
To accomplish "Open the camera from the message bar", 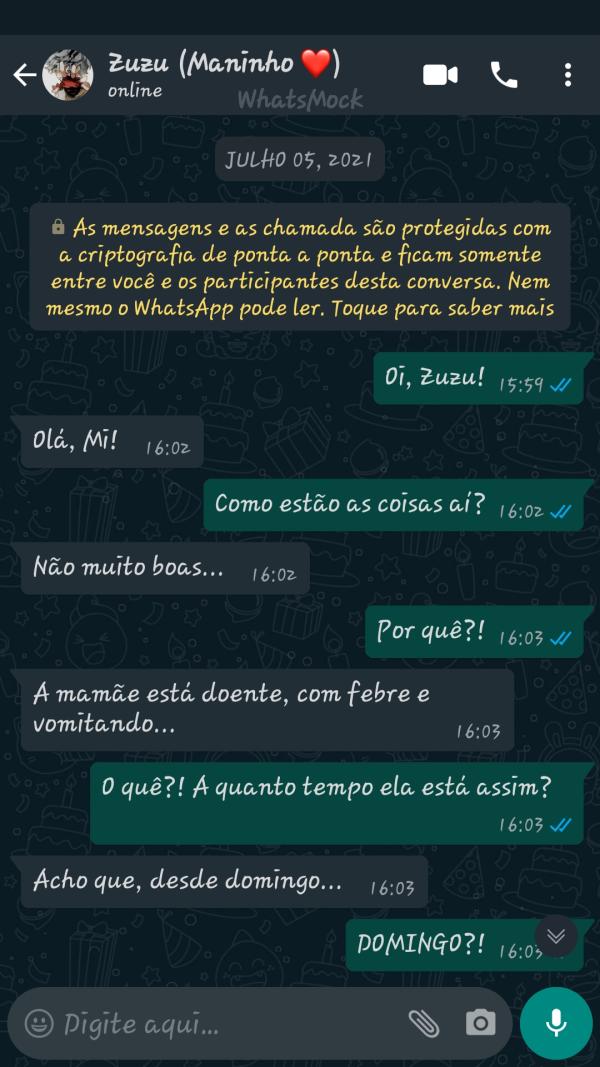I will 481,1023.
